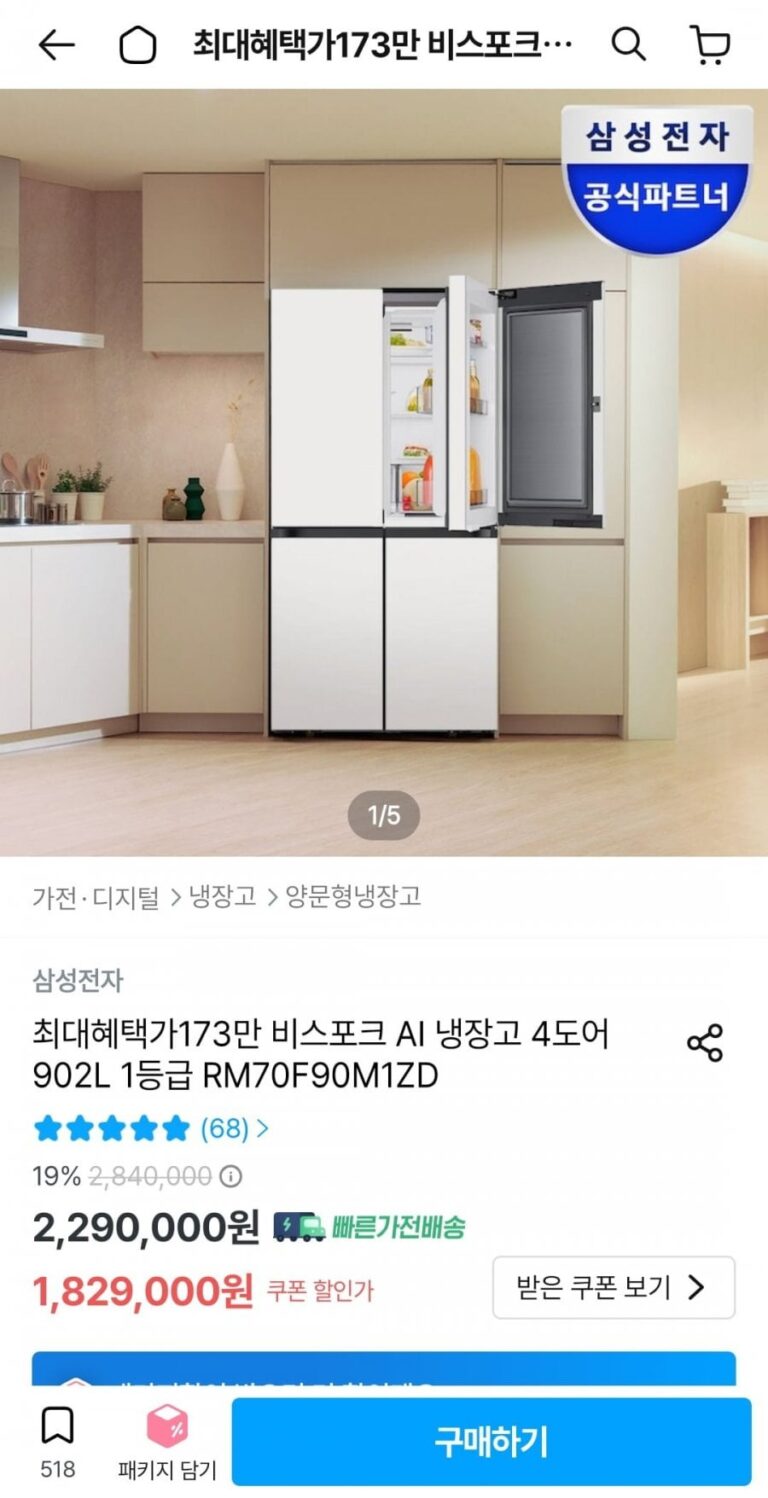Open the shopping cart
Viewport: 768px width, 1498px height.
click(710, 44)
